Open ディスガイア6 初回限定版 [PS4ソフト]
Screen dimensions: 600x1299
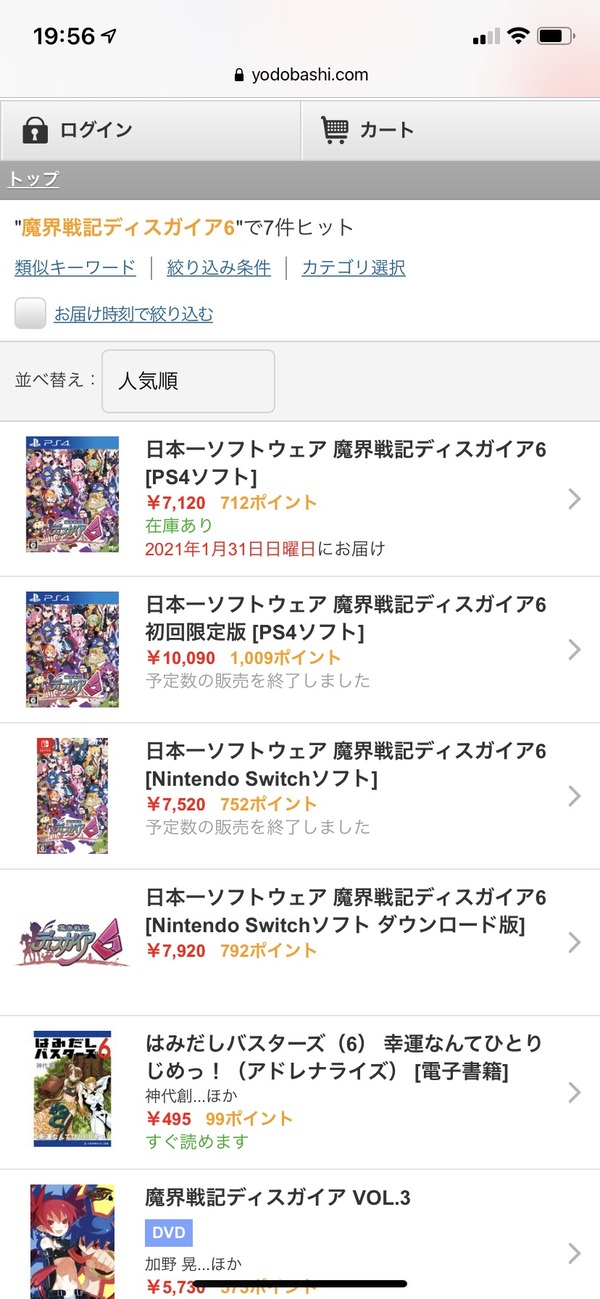(x=345, y=618)
